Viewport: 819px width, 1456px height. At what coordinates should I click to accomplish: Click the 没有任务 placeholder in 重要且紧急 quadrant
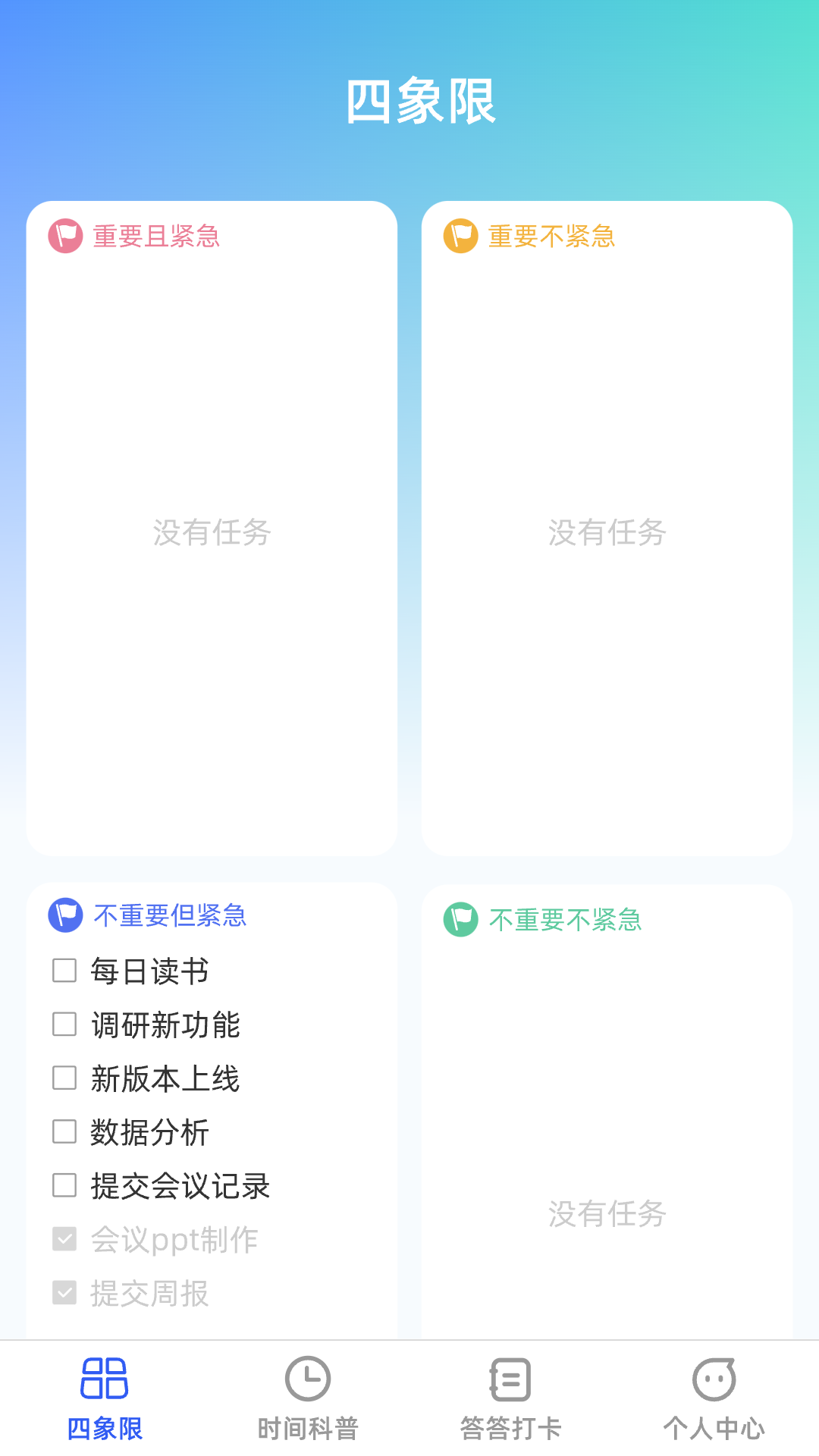point(212,533)
